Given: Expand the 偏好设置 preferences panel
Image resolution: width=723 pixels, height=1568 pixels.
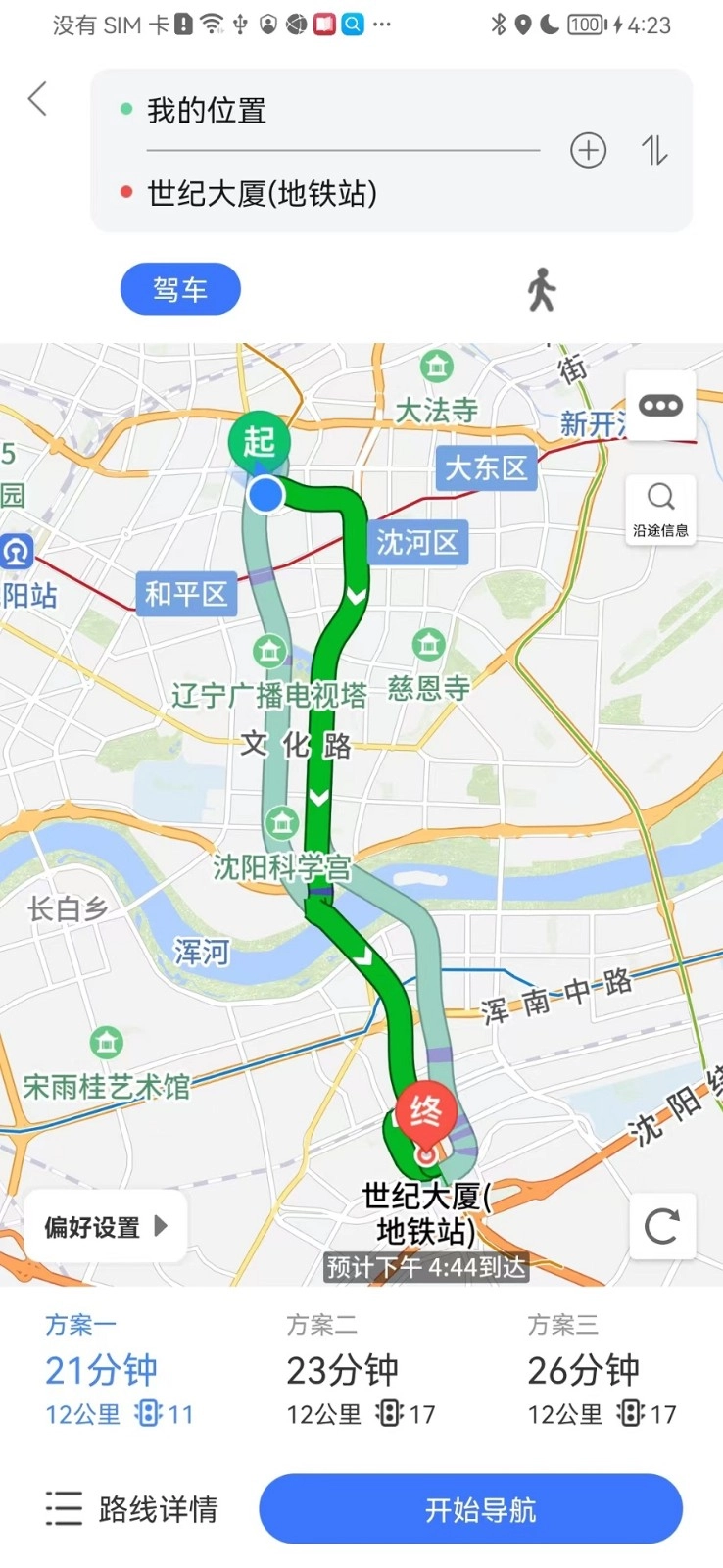Looking at the screenshot, I should 104,1226.
